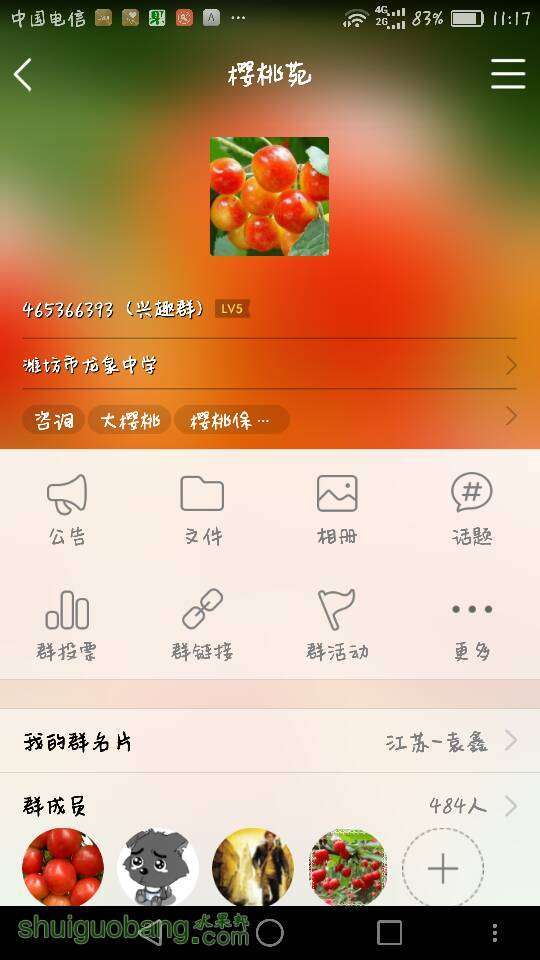Open 话题 topics

click(472, 510)
